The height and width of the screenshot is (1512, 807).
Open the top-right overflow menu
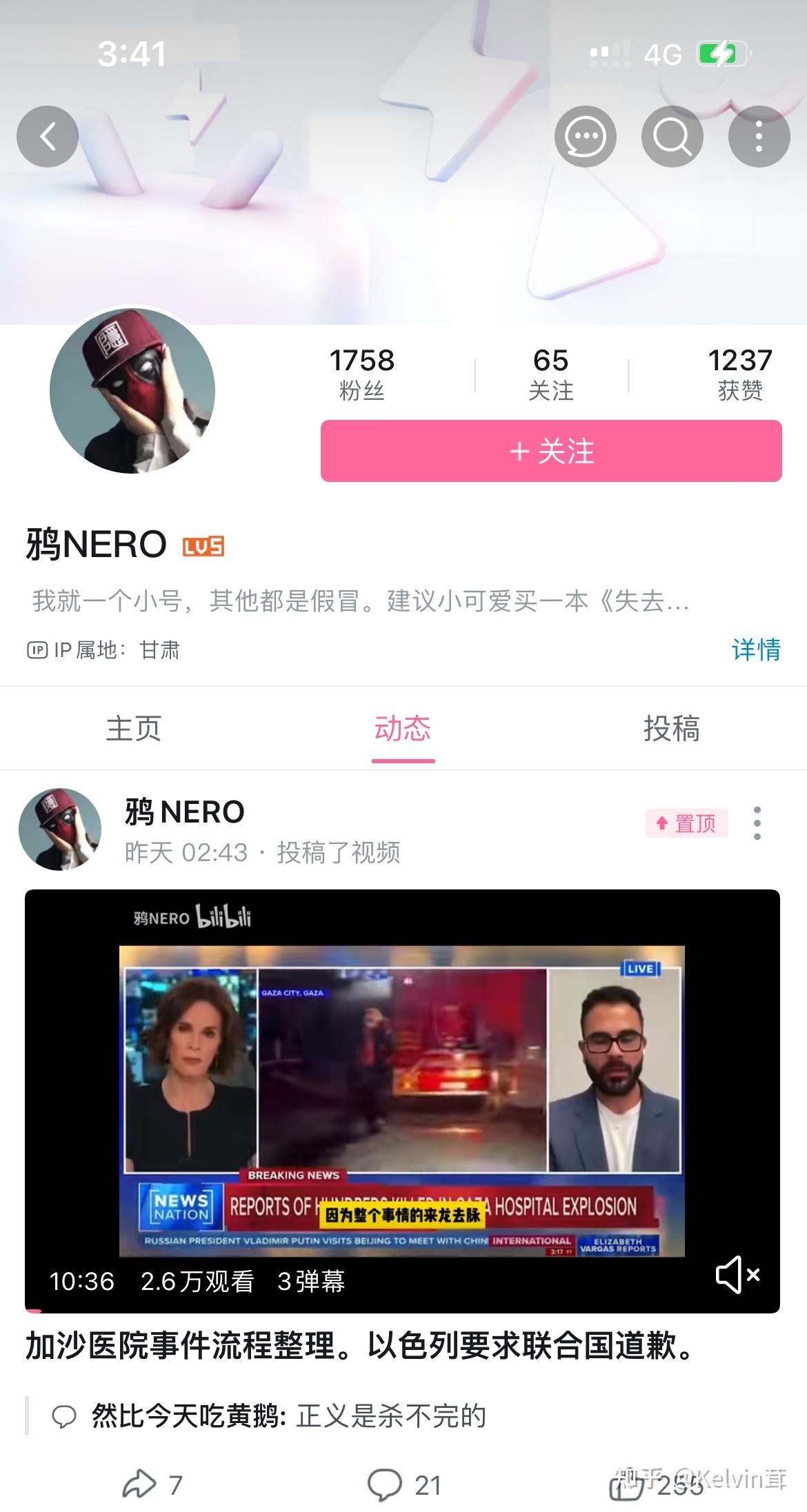click(x=759, y=137)
